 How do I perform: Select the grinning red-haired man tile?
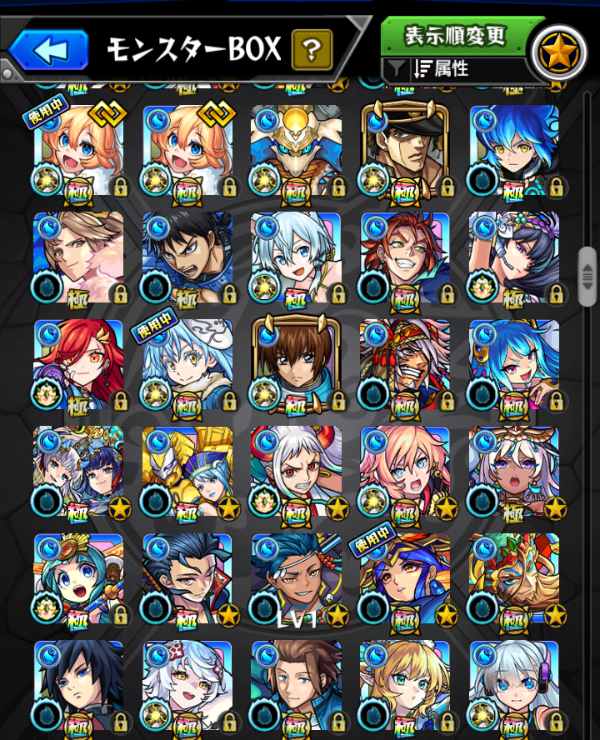[404, 257]
